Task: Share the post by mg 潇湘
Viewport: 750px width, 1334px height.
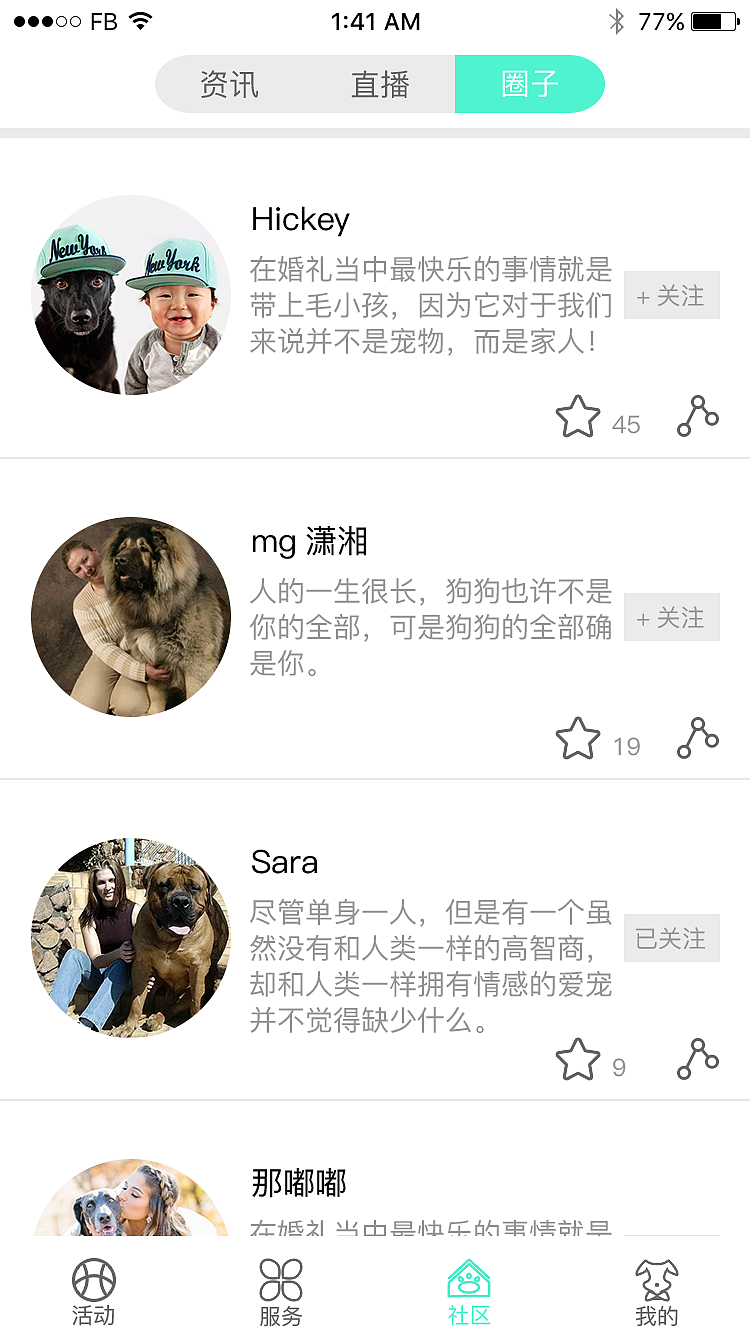Action: click(698, 739)
